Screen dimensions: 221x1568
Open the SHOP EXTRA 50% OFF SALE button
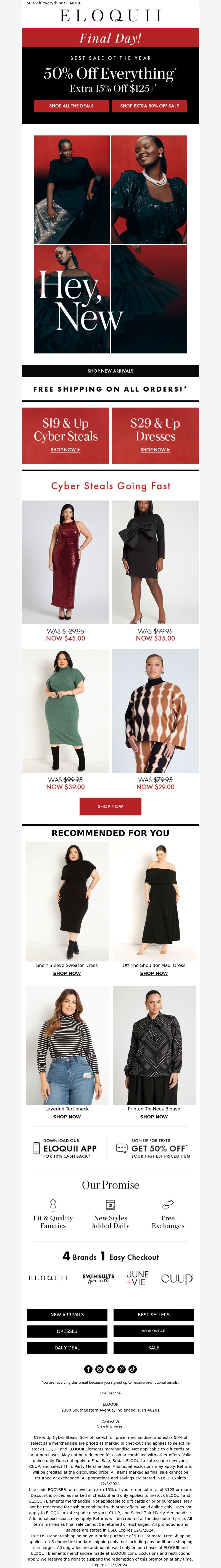click(x=149, y=106)
